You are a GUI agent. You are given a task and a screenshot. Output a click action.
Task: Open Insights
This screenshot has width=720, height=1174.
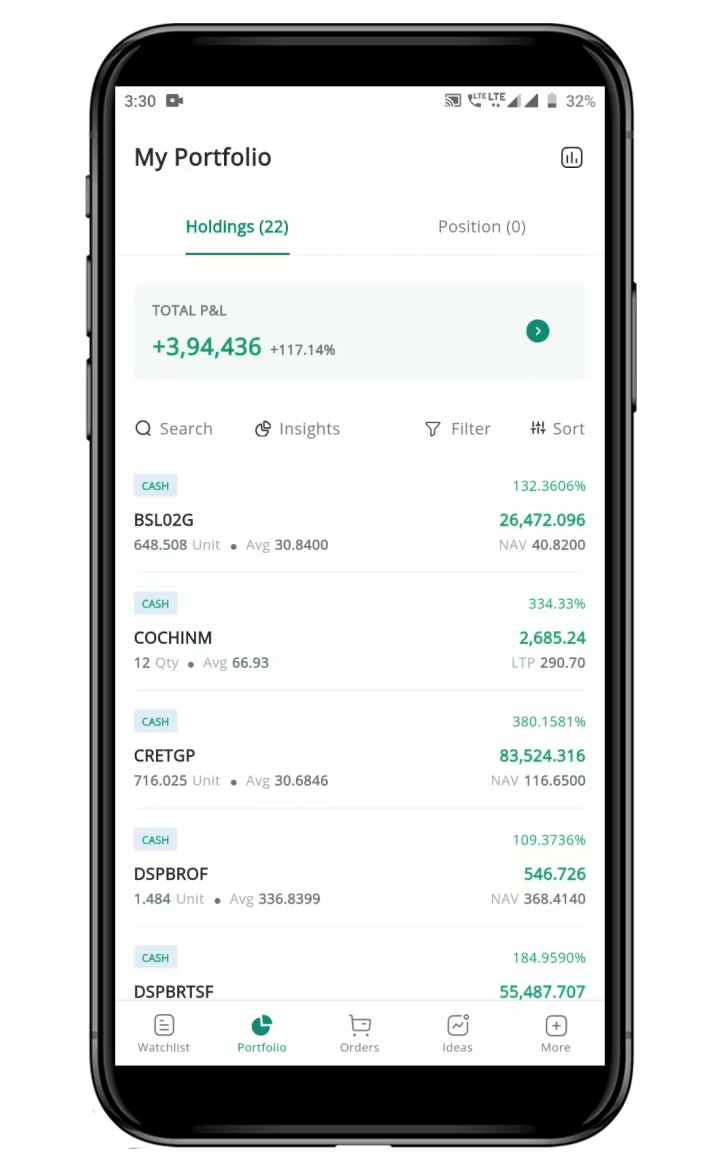click(297, 429)
